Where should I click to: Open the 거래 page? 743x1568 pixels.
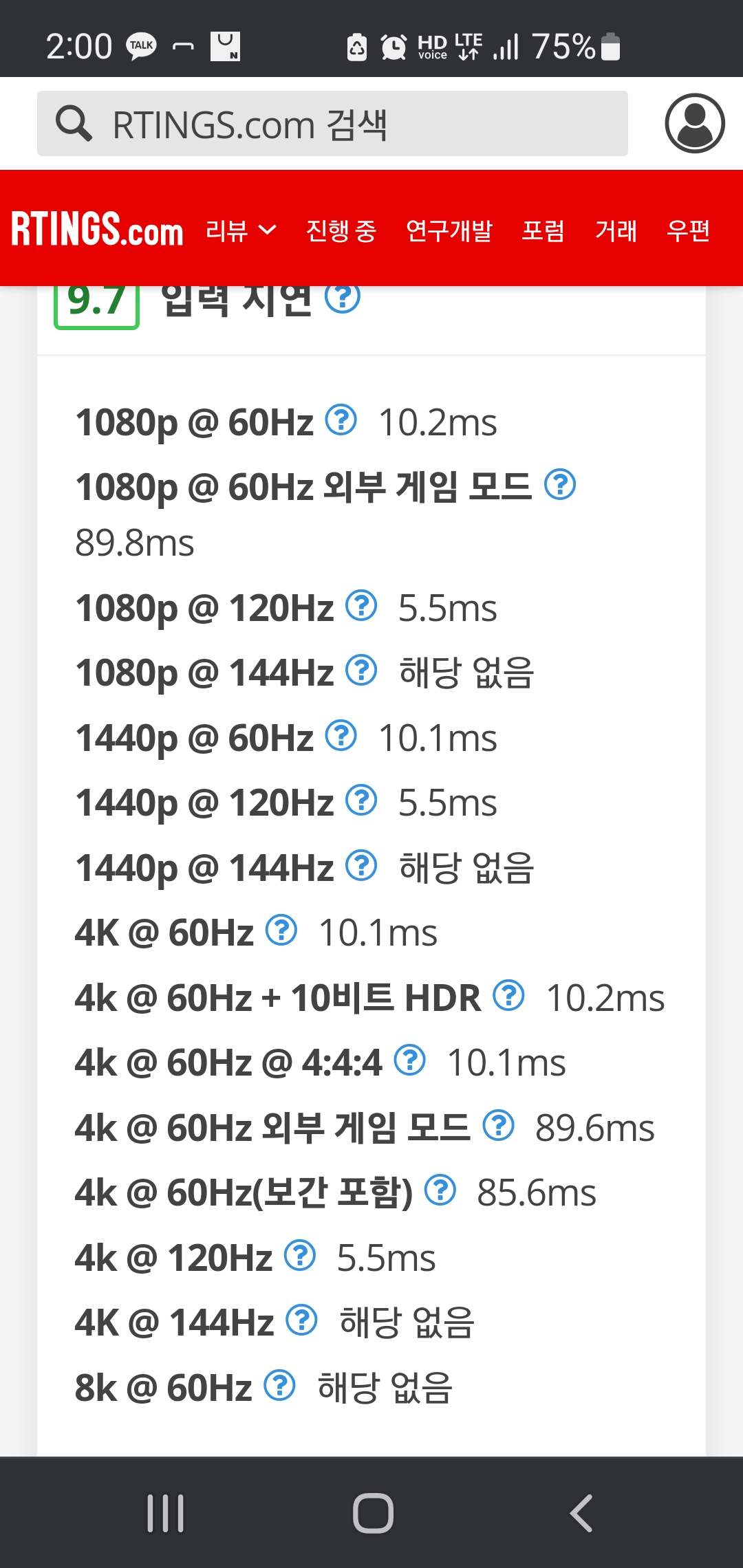616,230
